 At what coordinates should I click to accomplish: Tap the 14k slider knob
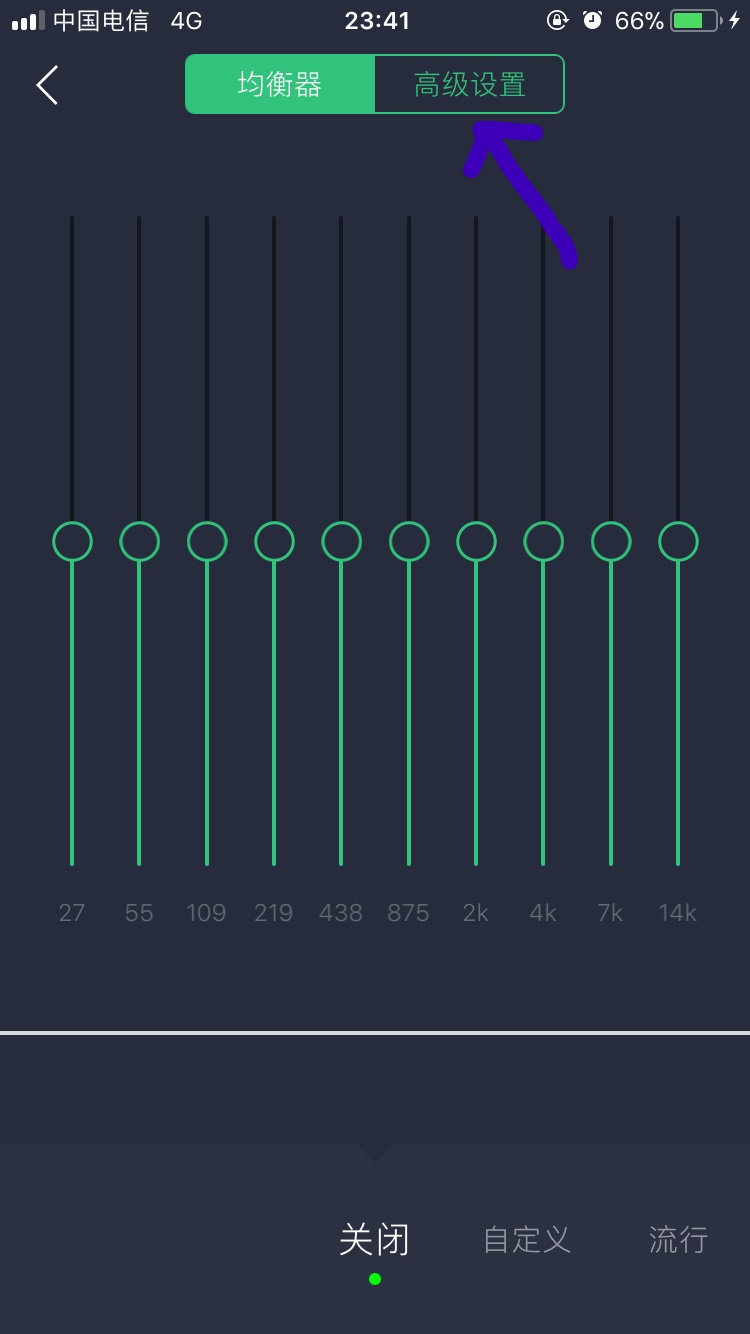tap(678, 541)
